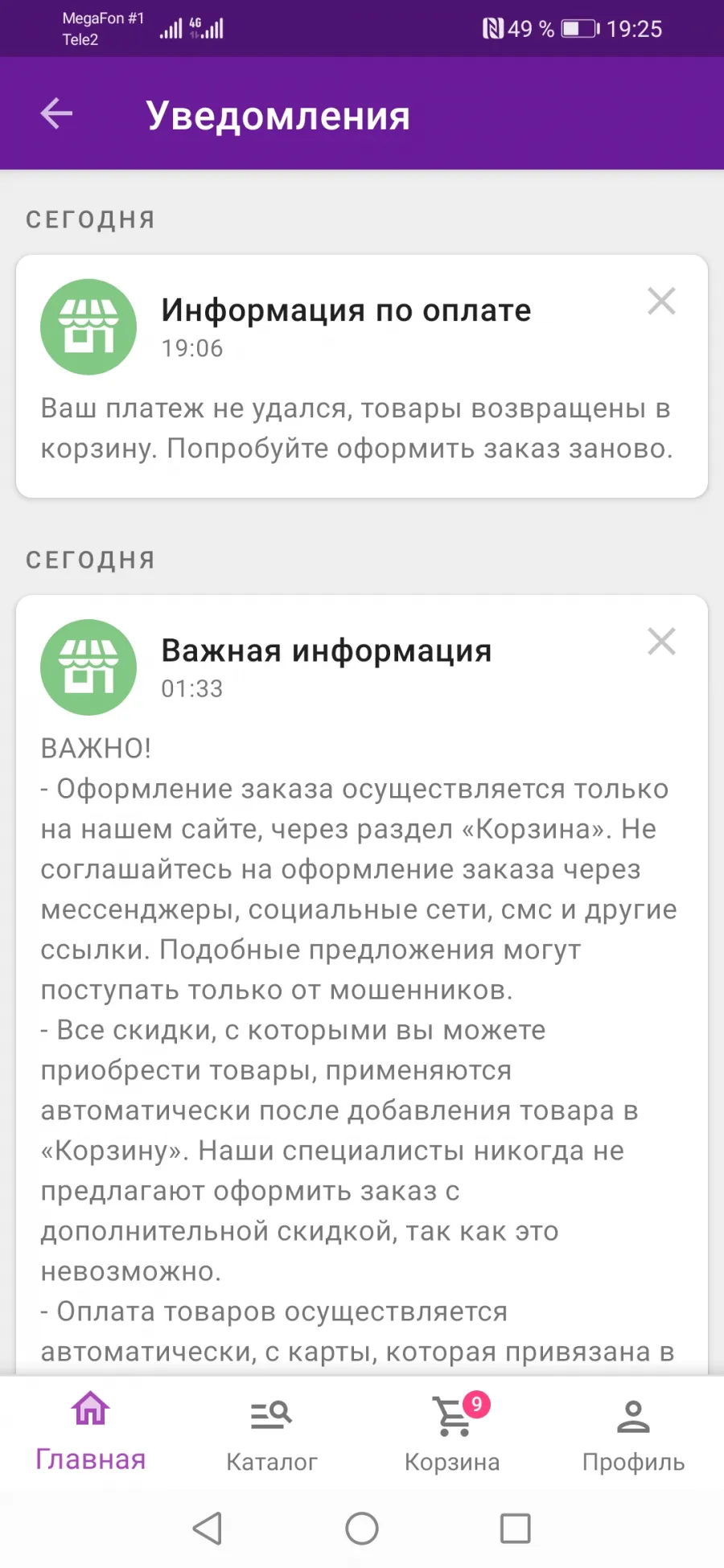This screenshot has height=1568, width=724.
Task: Switch to the Профиль tab
Action: click(x=633, y=1435)
